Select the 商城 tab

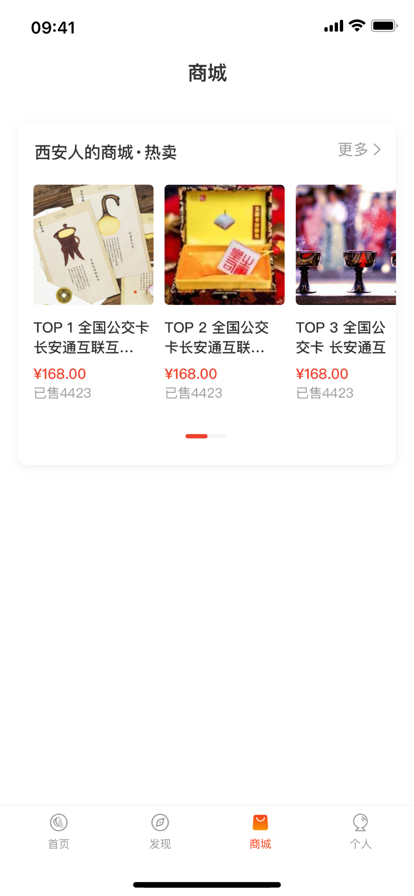click(260, 831)
